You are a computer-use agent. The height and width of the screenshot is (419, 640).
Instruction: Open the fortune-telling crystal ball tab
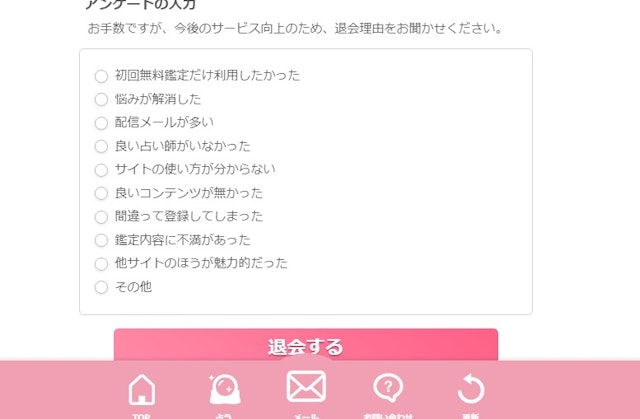224,392
